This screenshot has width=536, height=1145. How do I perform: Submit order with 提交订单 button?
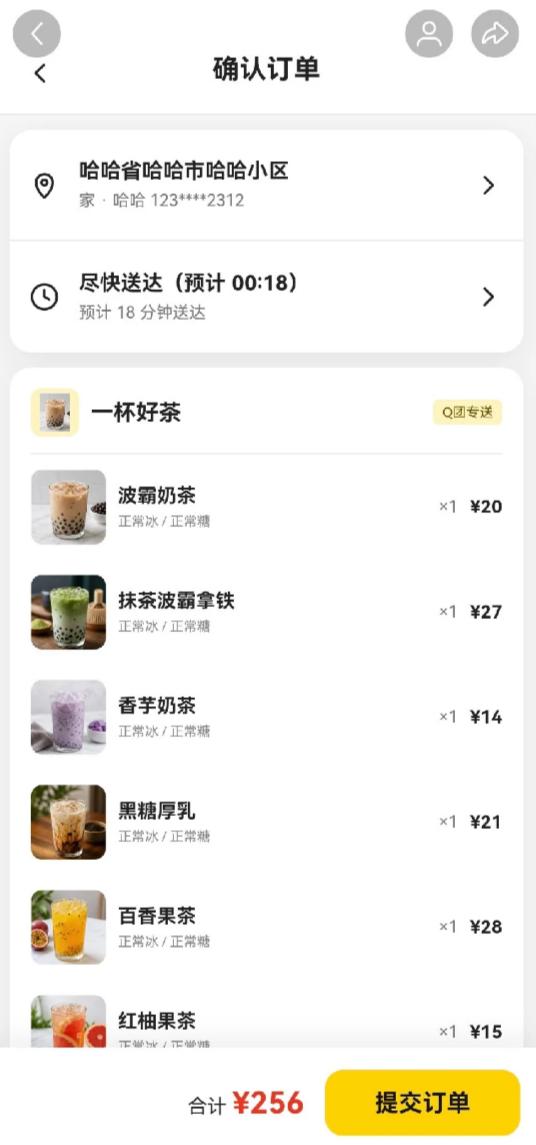(x=422, y=1103)
